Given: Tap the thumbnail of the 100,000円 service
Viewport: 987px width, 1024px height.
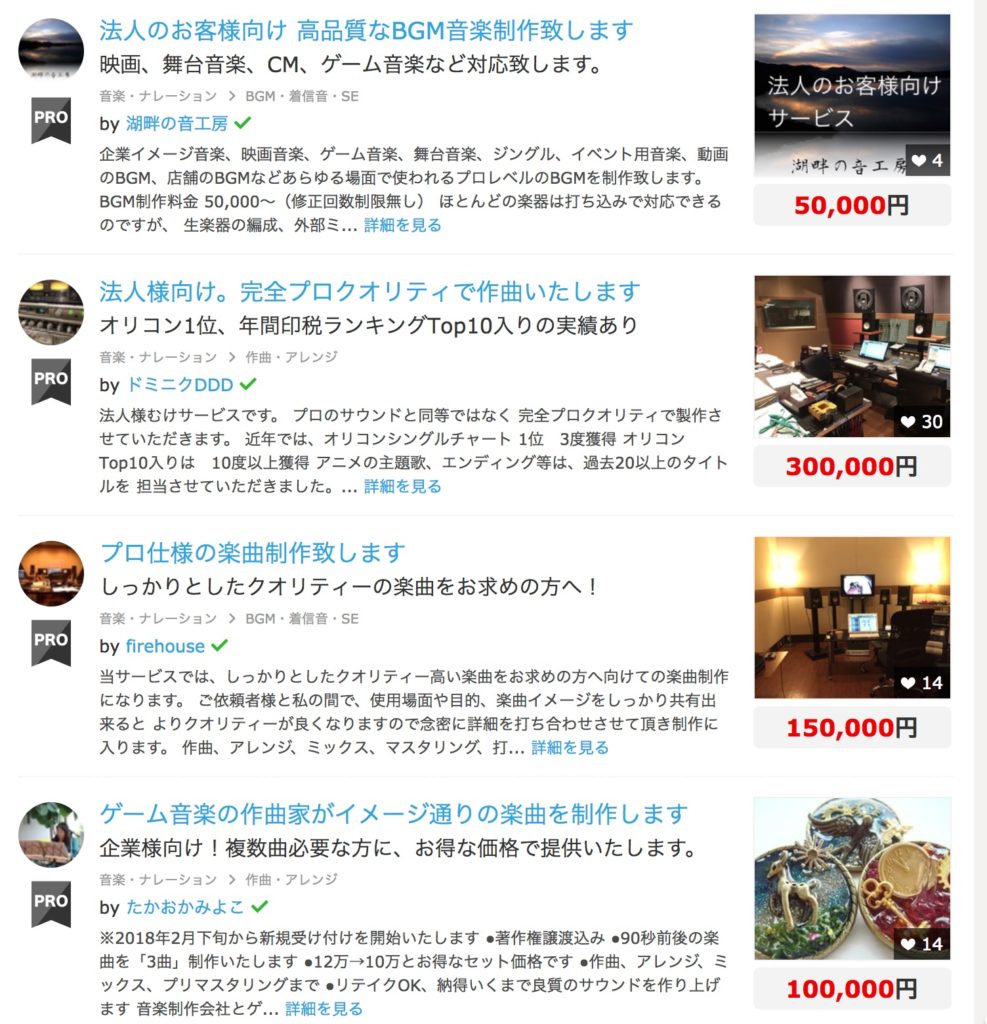Looking at the screenshot, I should [x=851, y=878].
